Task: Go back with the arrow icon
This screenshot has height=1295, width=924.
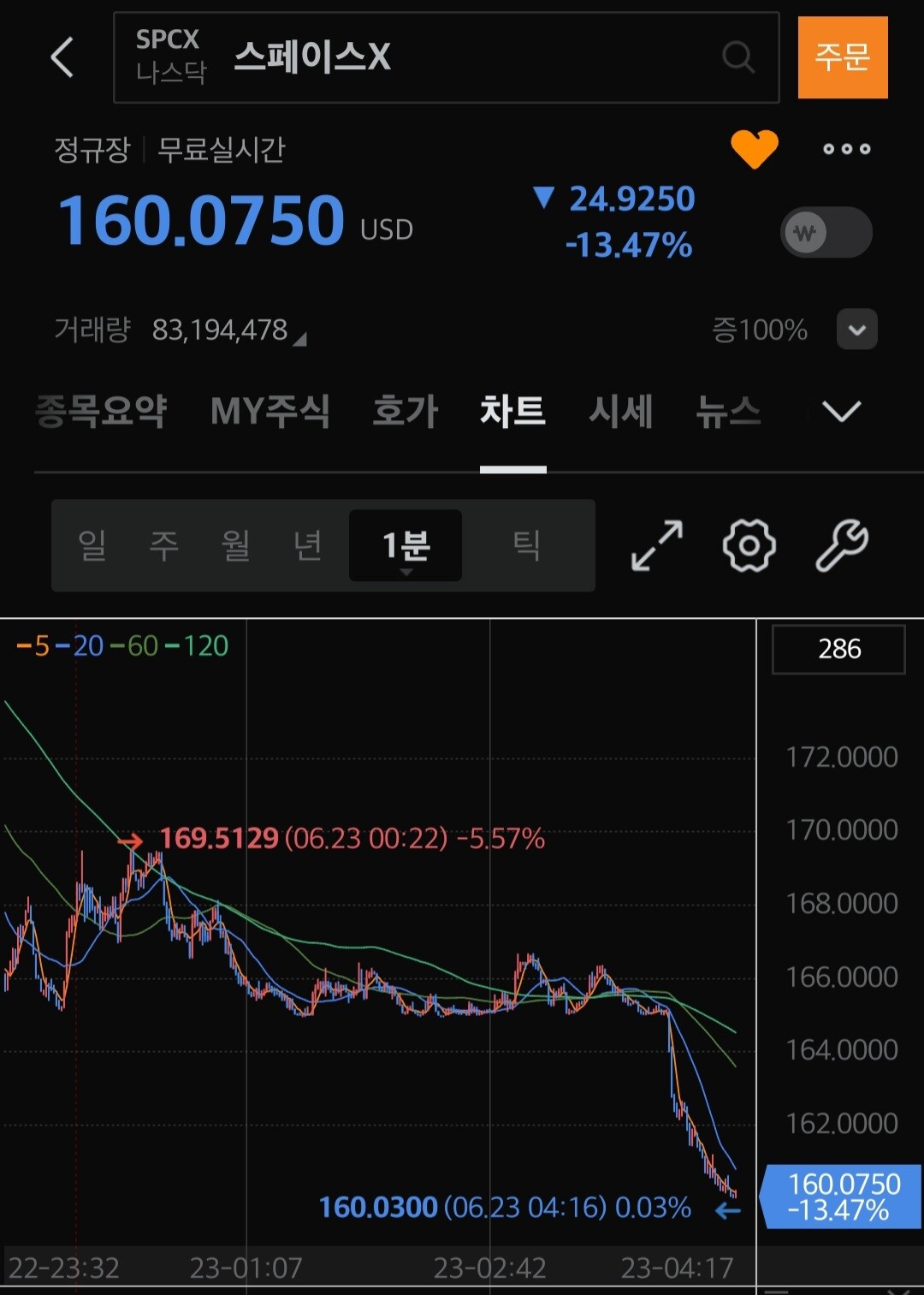Action: click(62, 57)
